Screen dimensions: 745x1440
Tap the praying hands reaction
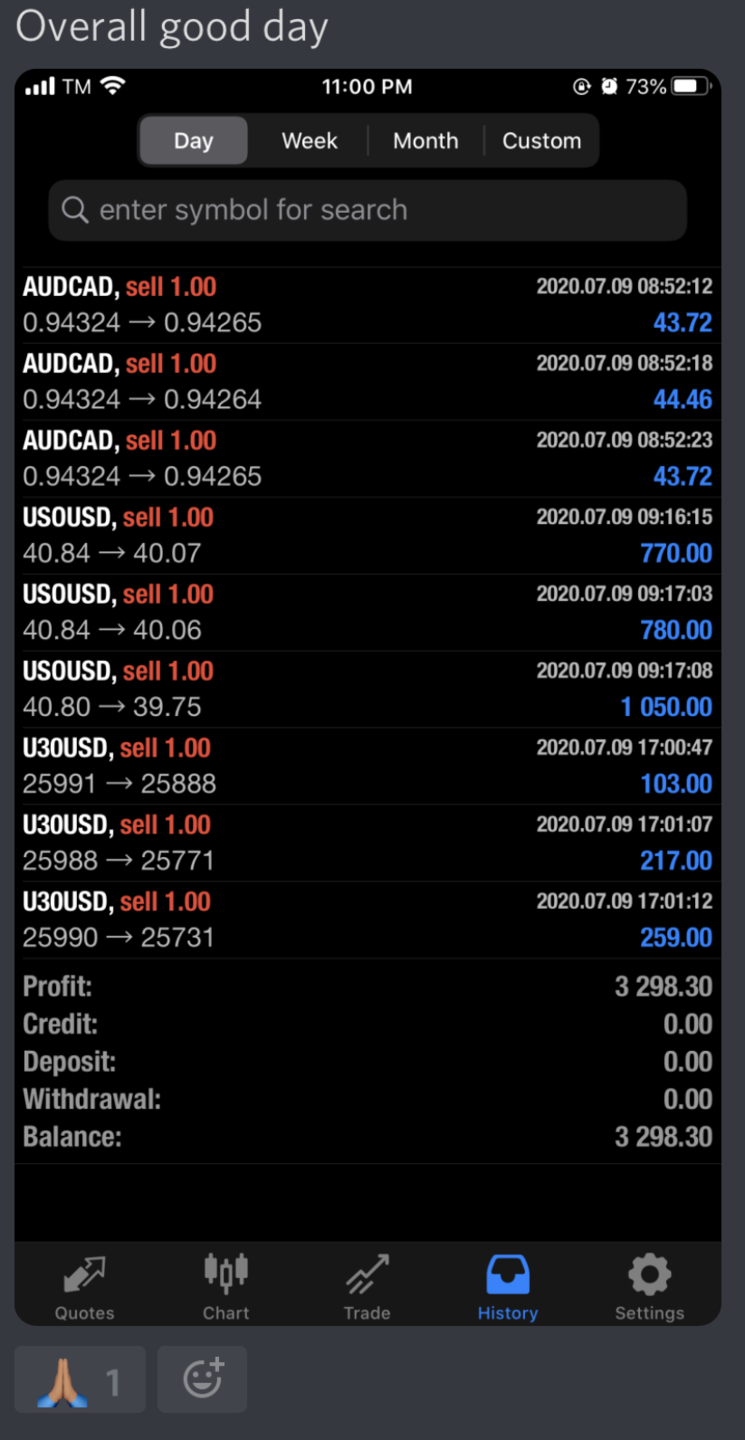point(79,1380)
